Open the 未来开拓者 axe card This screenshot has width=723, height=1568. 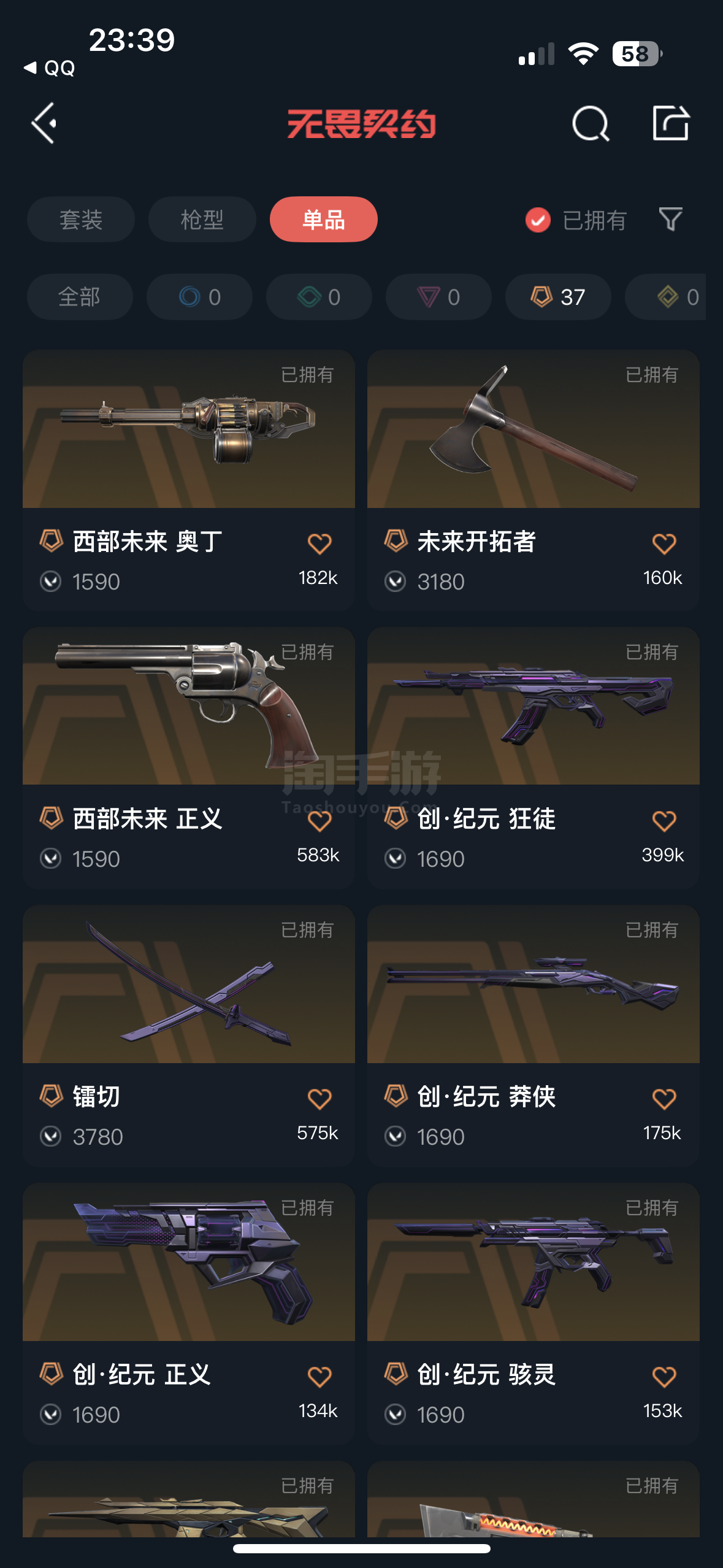pos(534,480)
